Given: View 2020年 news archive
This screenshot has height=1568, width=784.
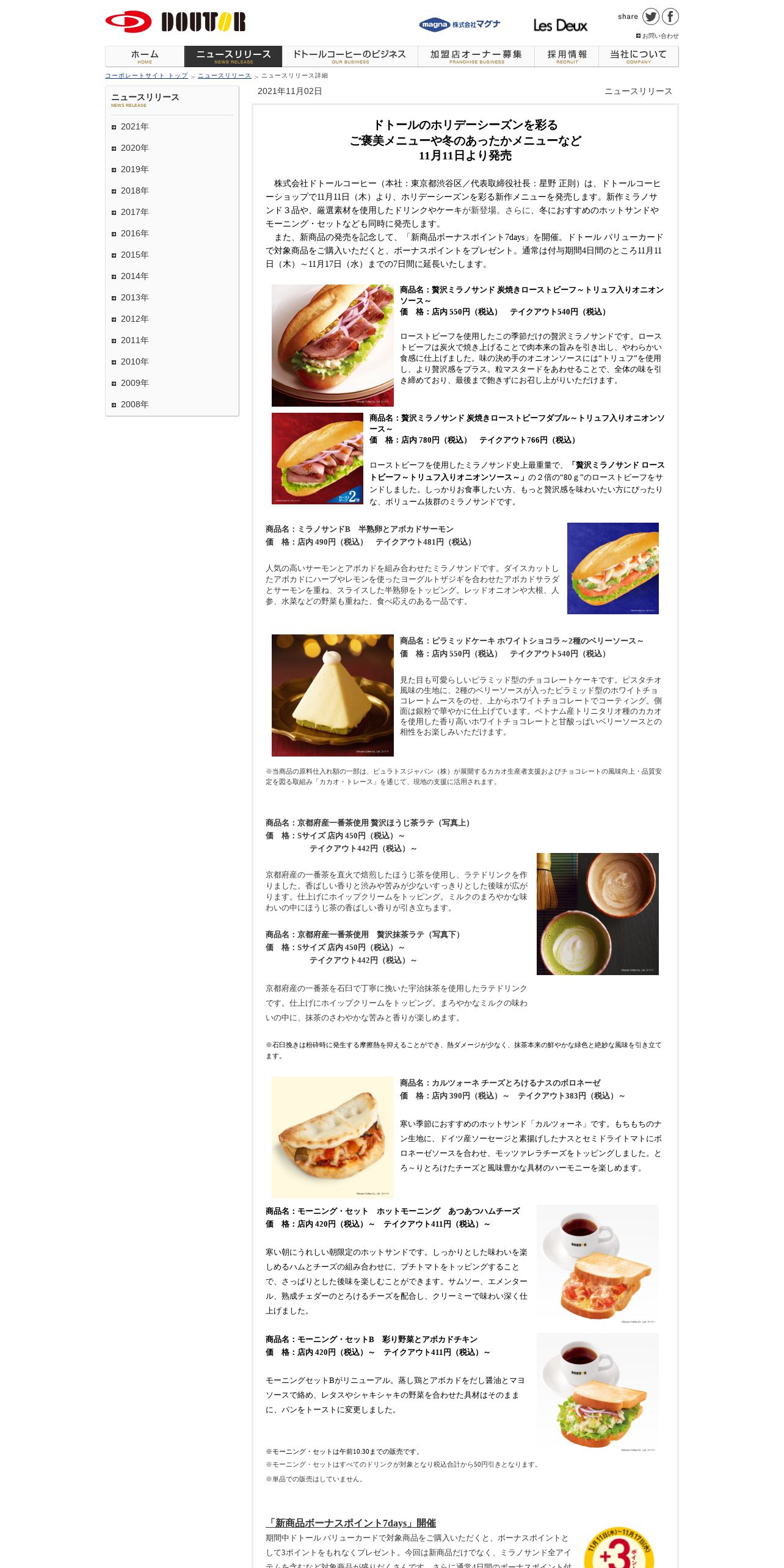Looking at the screenshot, I should tap(134, 148).
